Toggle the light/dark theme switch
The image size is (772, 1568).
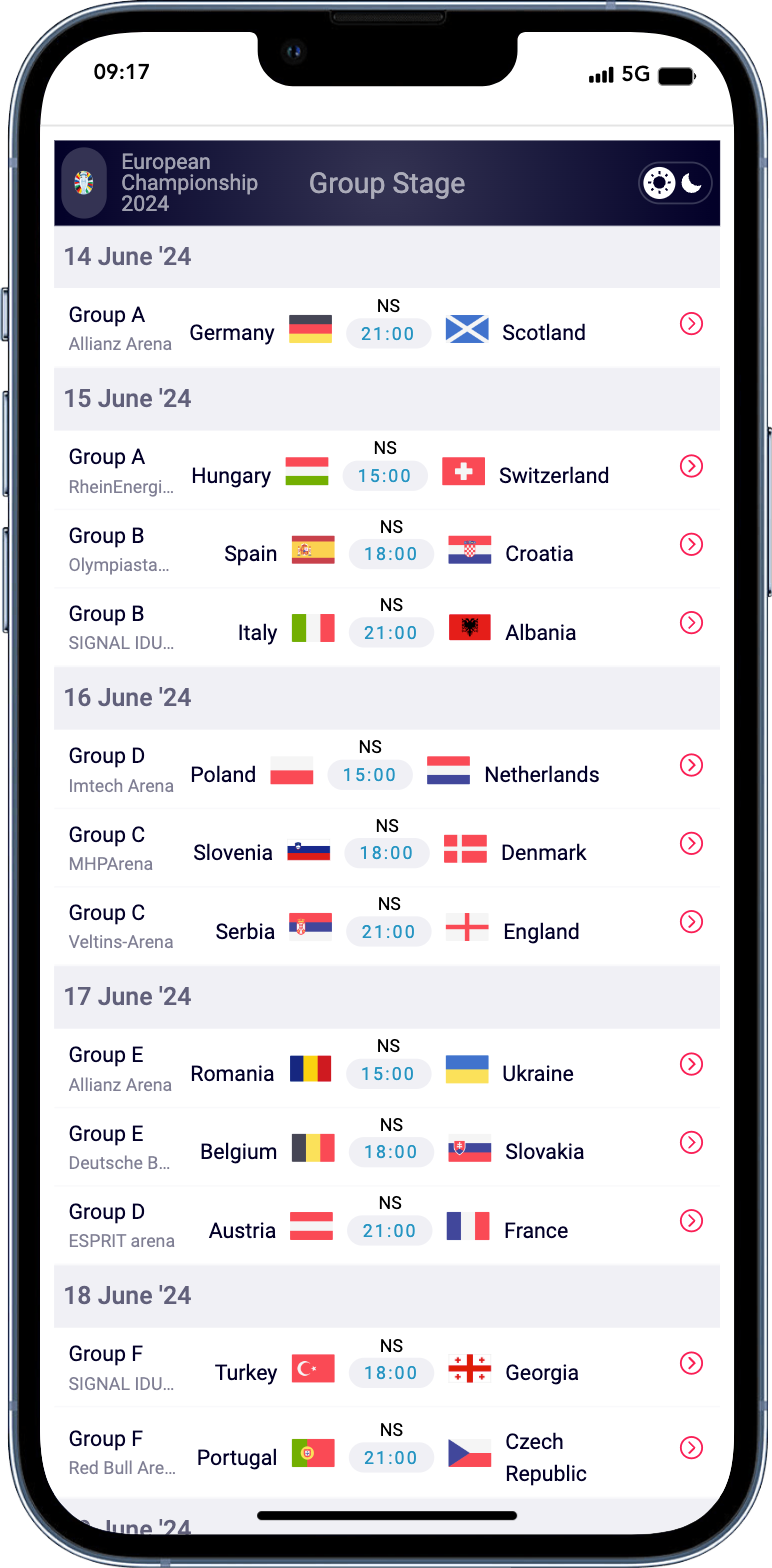pos(675,183)
